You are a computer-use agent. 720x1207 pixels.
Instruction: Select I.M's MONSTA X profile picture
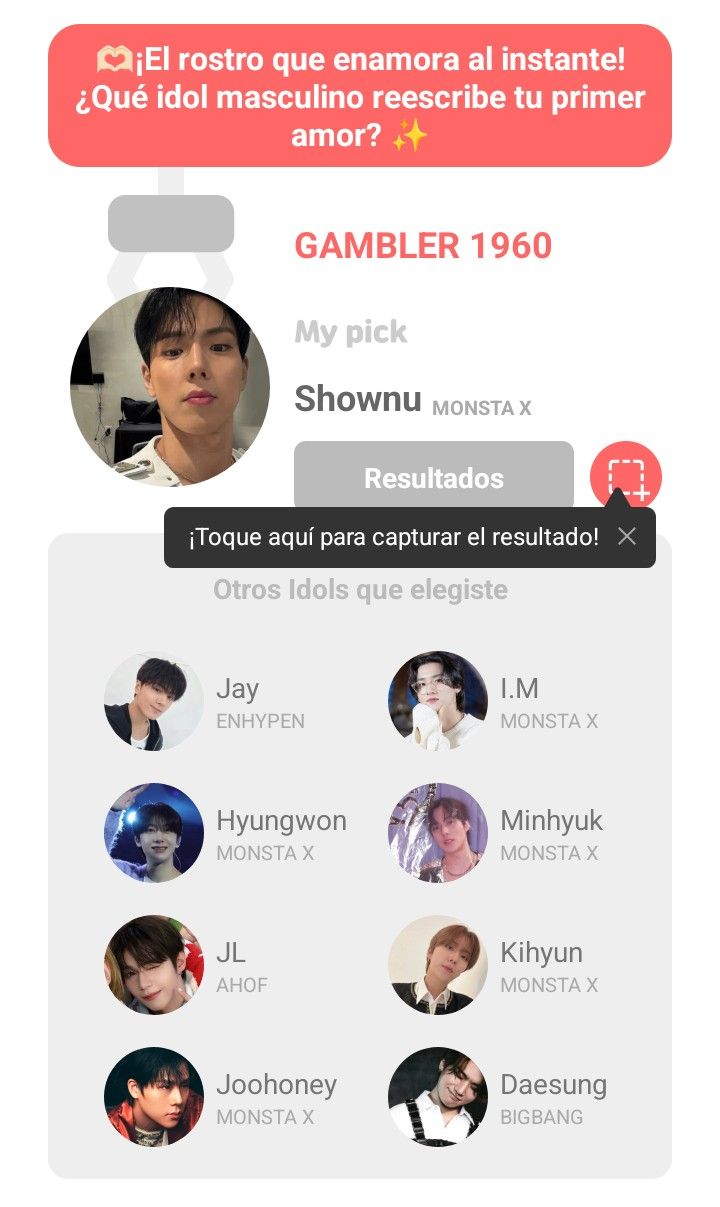click(437, 701)
